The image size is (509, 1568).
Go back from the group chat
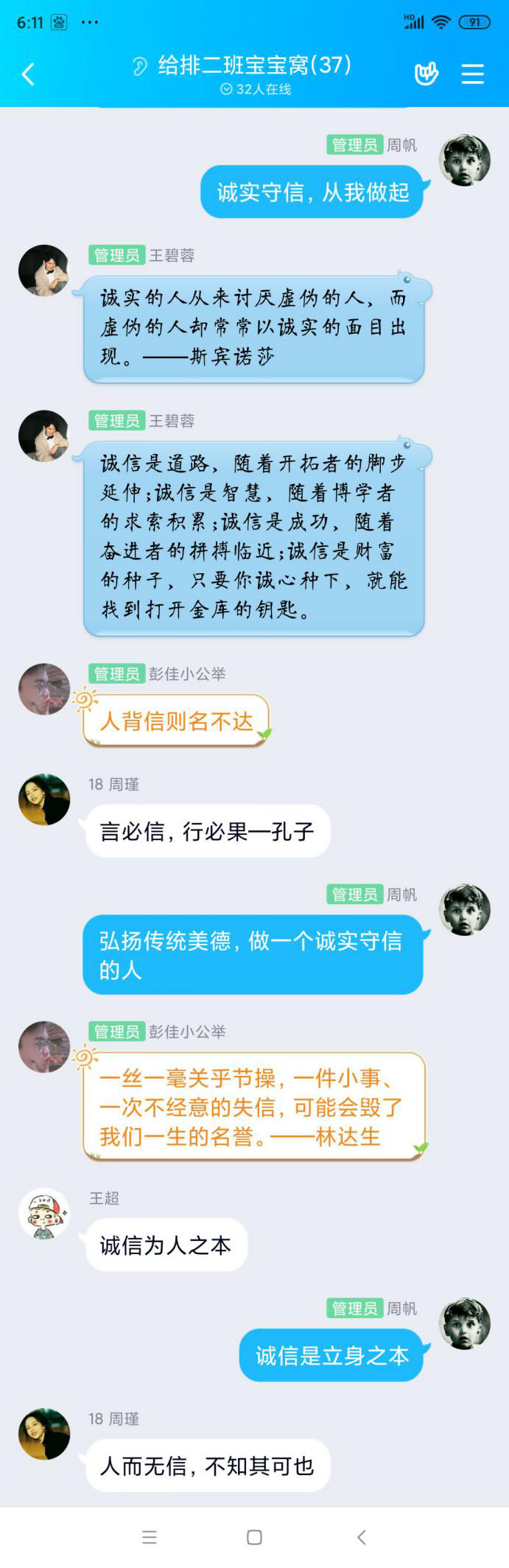(x=28, y=74)
